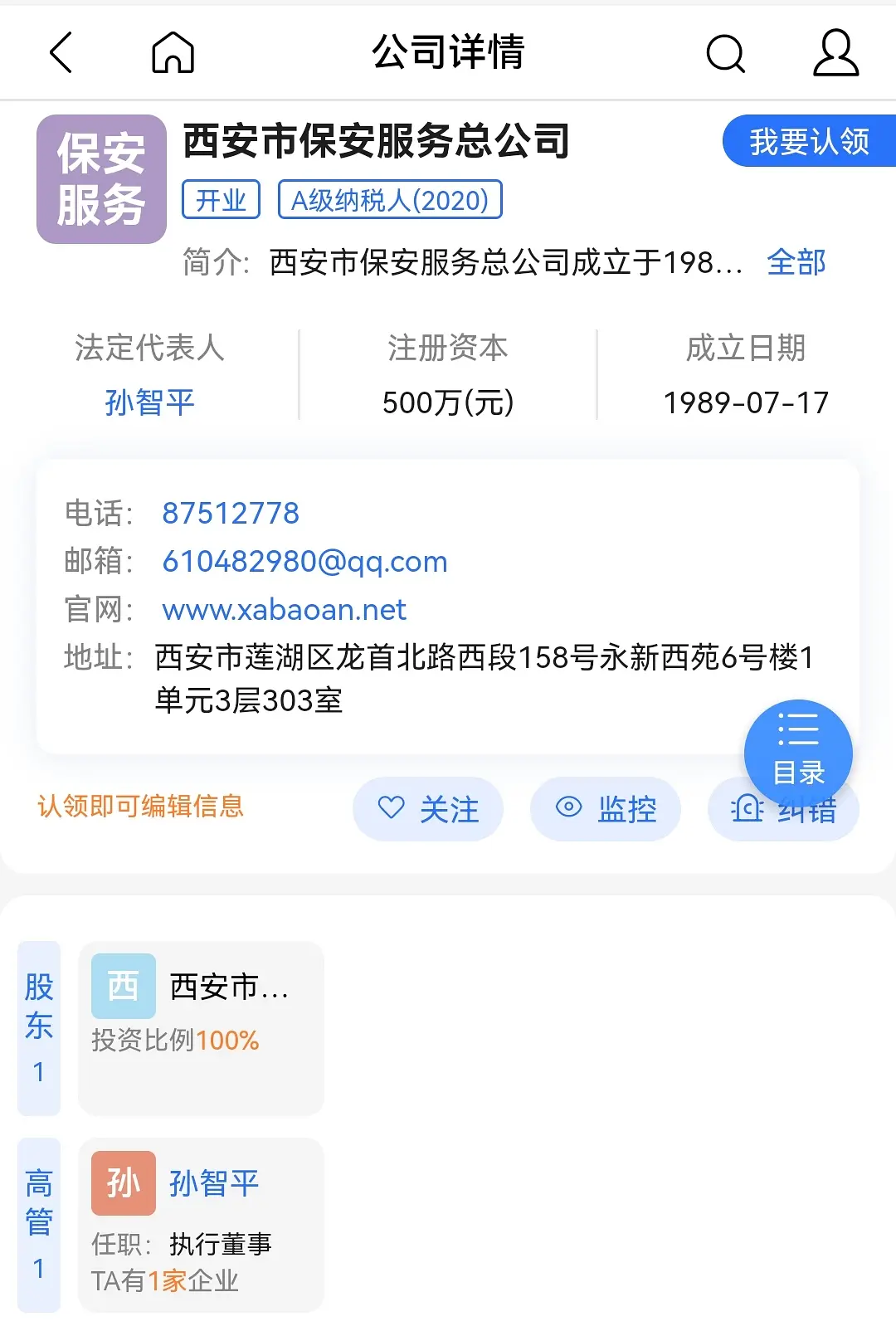Expand full company intro via 全部
Image resolution: width=896 pixels, height=1331 pixels.
click(796, 262)
